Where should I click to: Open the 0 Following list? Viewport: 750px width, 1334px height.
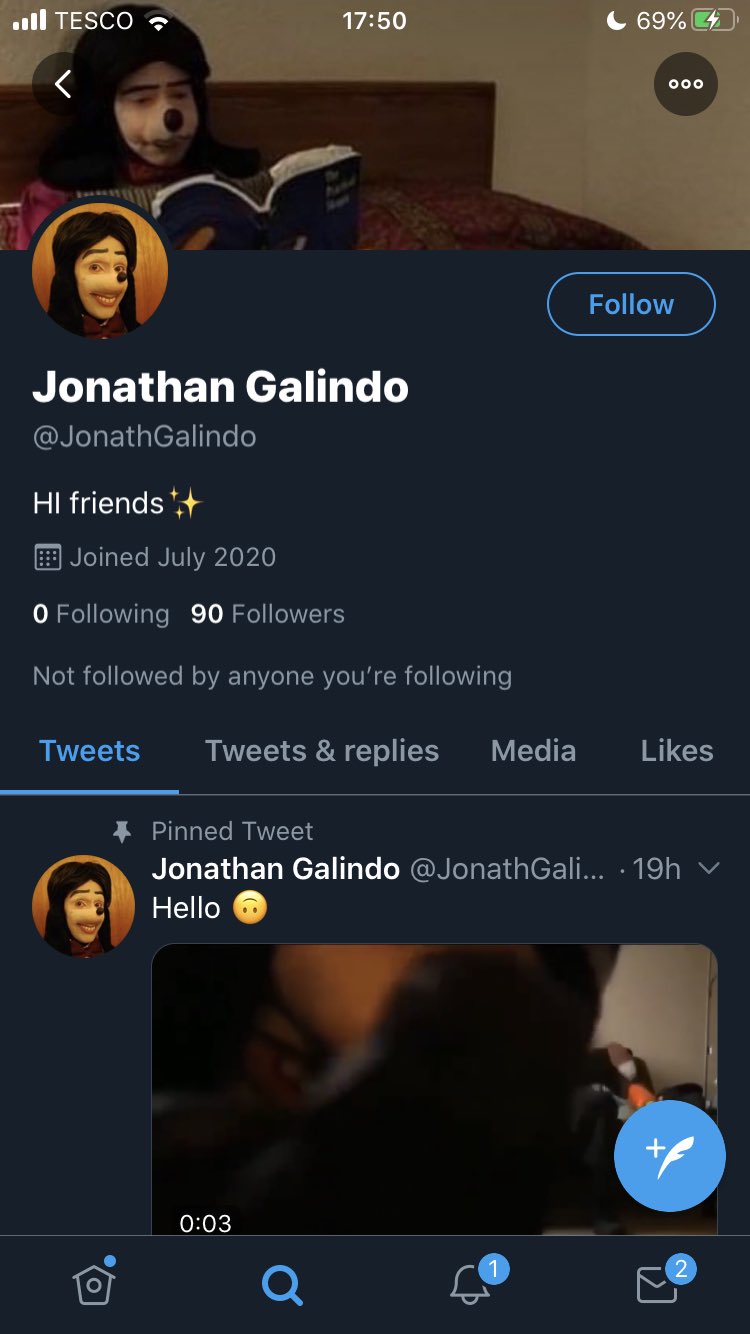[x=100, y=614]
